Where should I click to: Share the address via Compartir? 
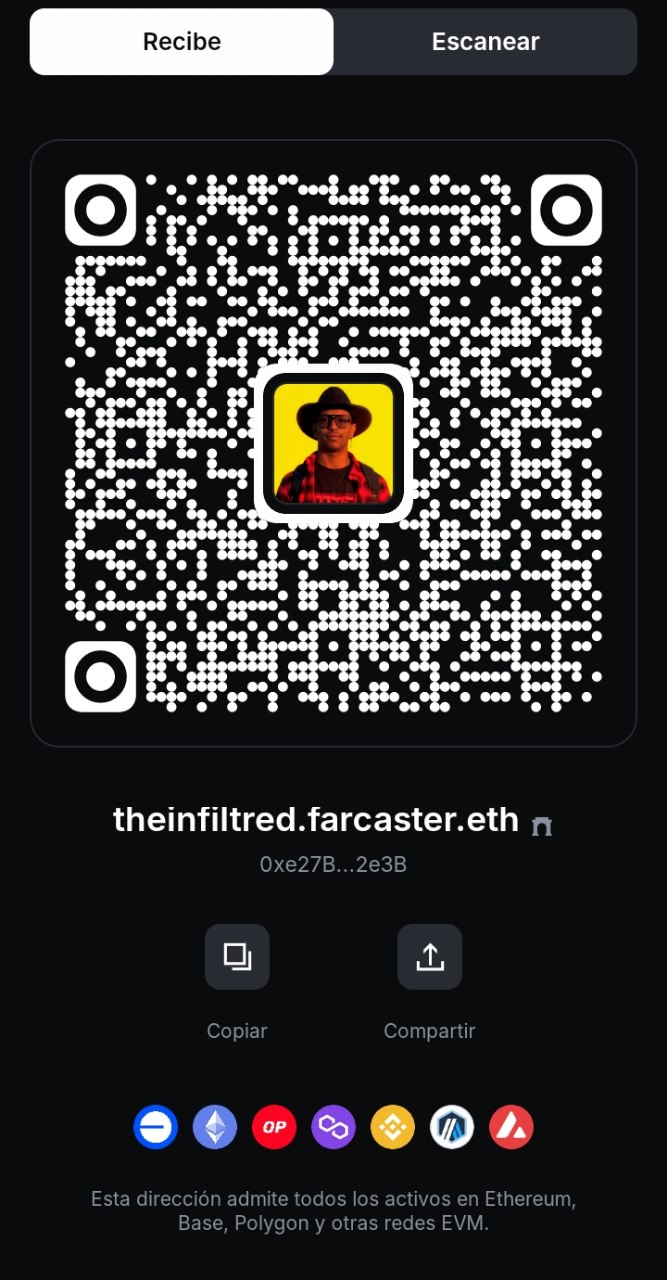pyautogui.click(x=429, y=957)
